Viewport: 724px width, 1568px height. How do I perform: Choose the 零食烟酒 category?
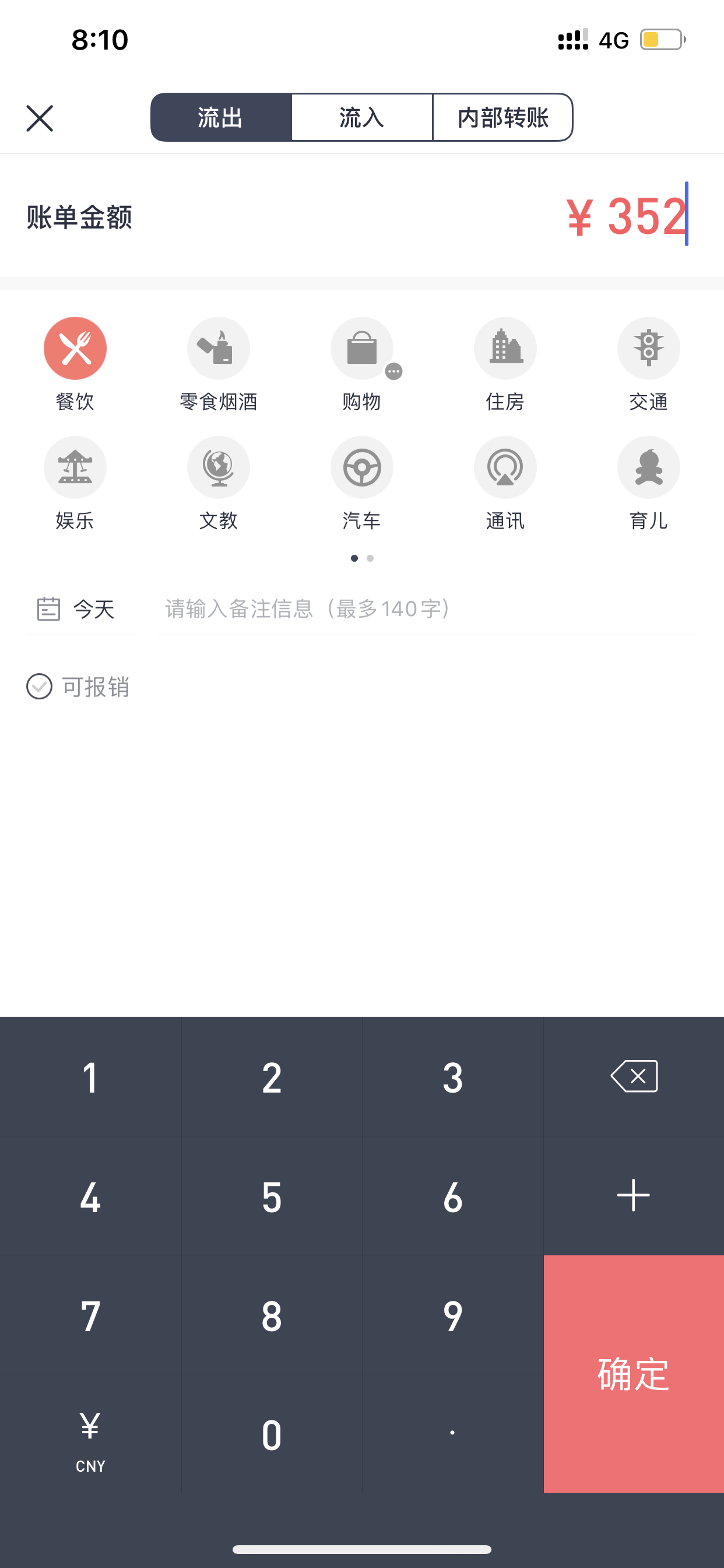pos(219,364)
